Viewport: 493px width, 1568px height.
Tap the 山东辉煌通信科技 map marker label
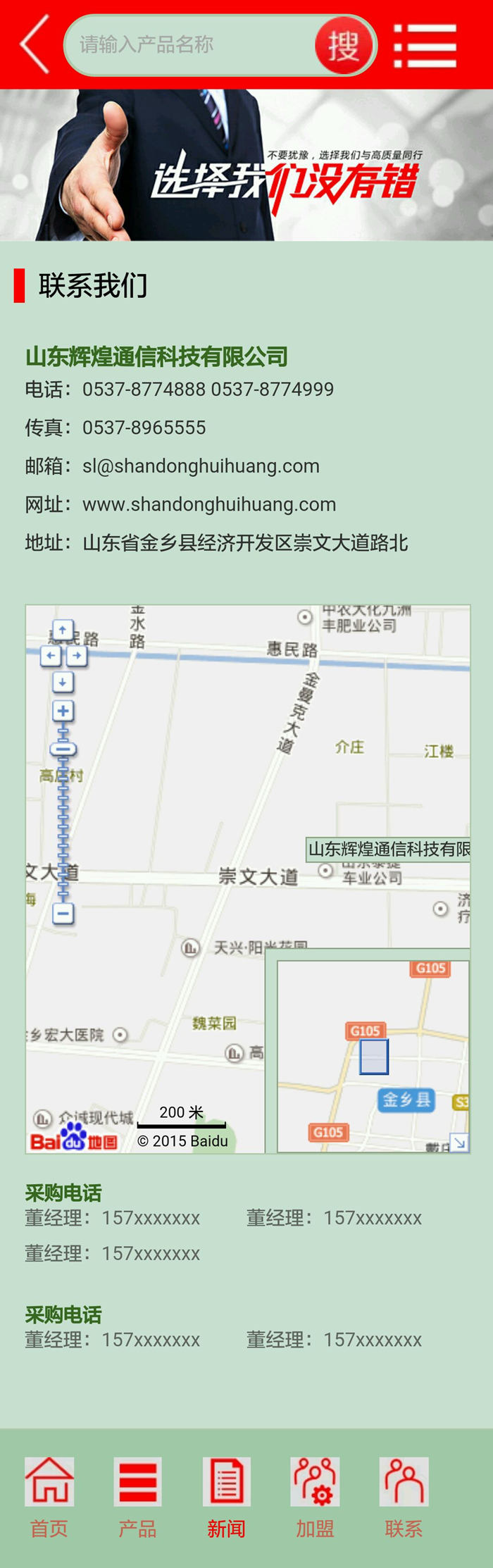(x=389, y=849)
